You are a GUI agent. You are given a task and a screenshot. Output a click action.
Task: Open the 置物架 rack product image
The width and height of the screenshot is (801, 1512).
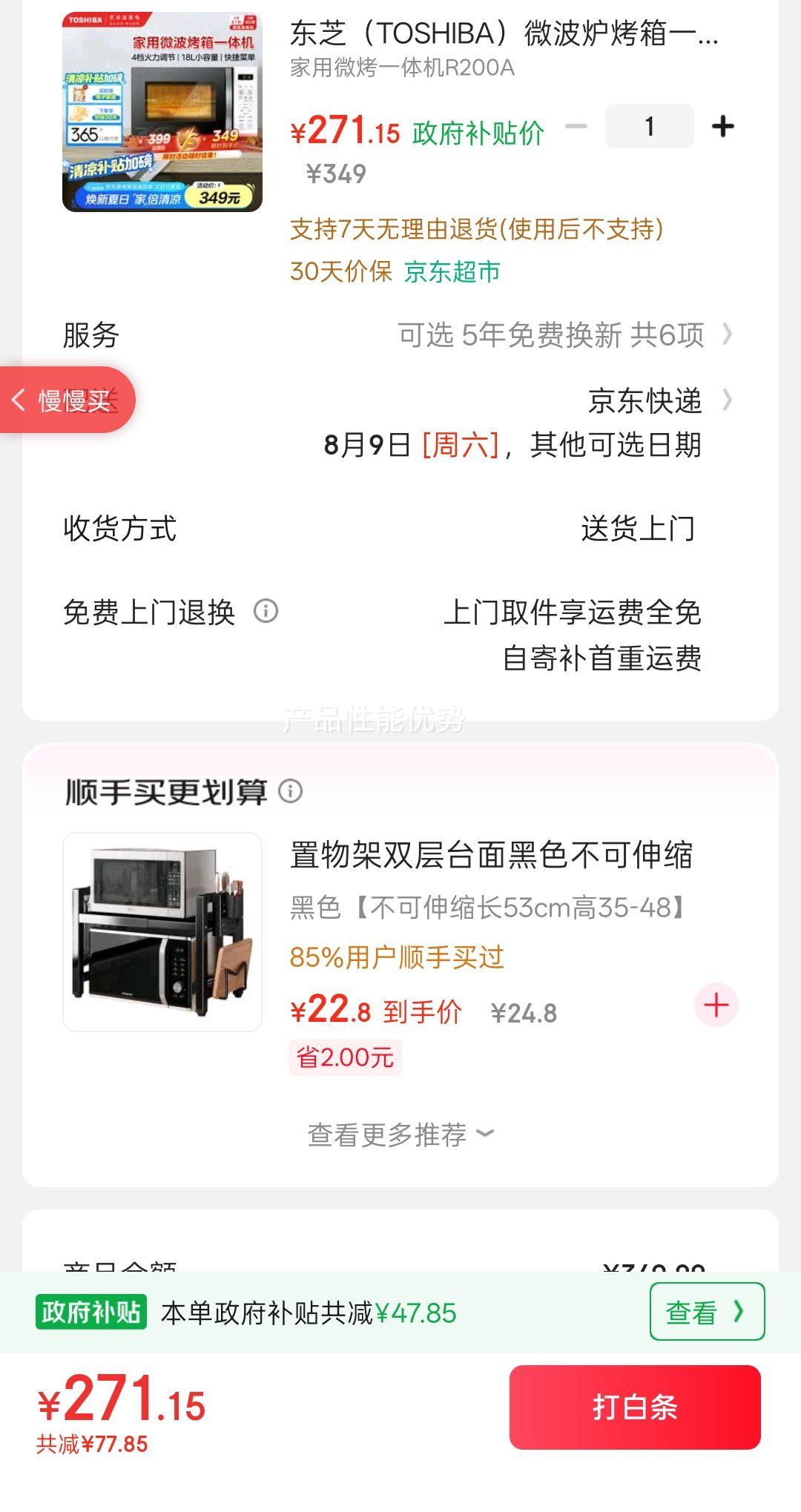click(162, 932)
